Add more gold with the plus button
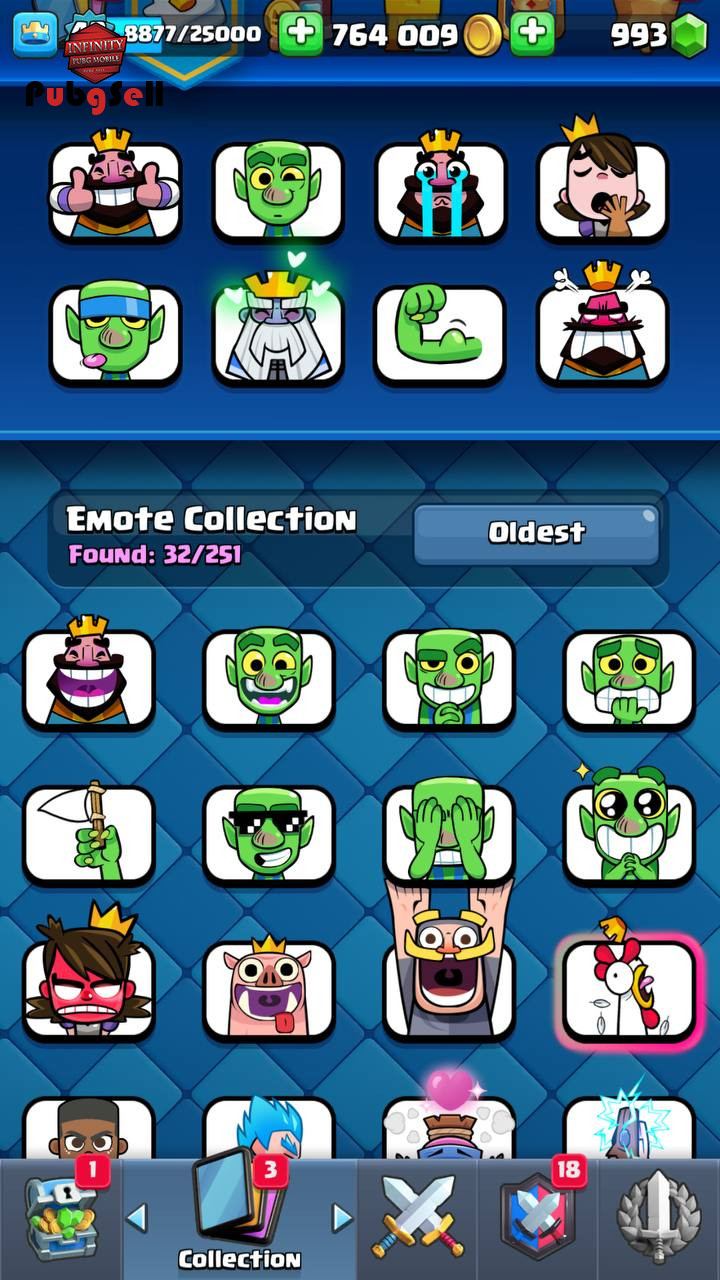Screen dimensions: 720x1280 click(300, 35)
